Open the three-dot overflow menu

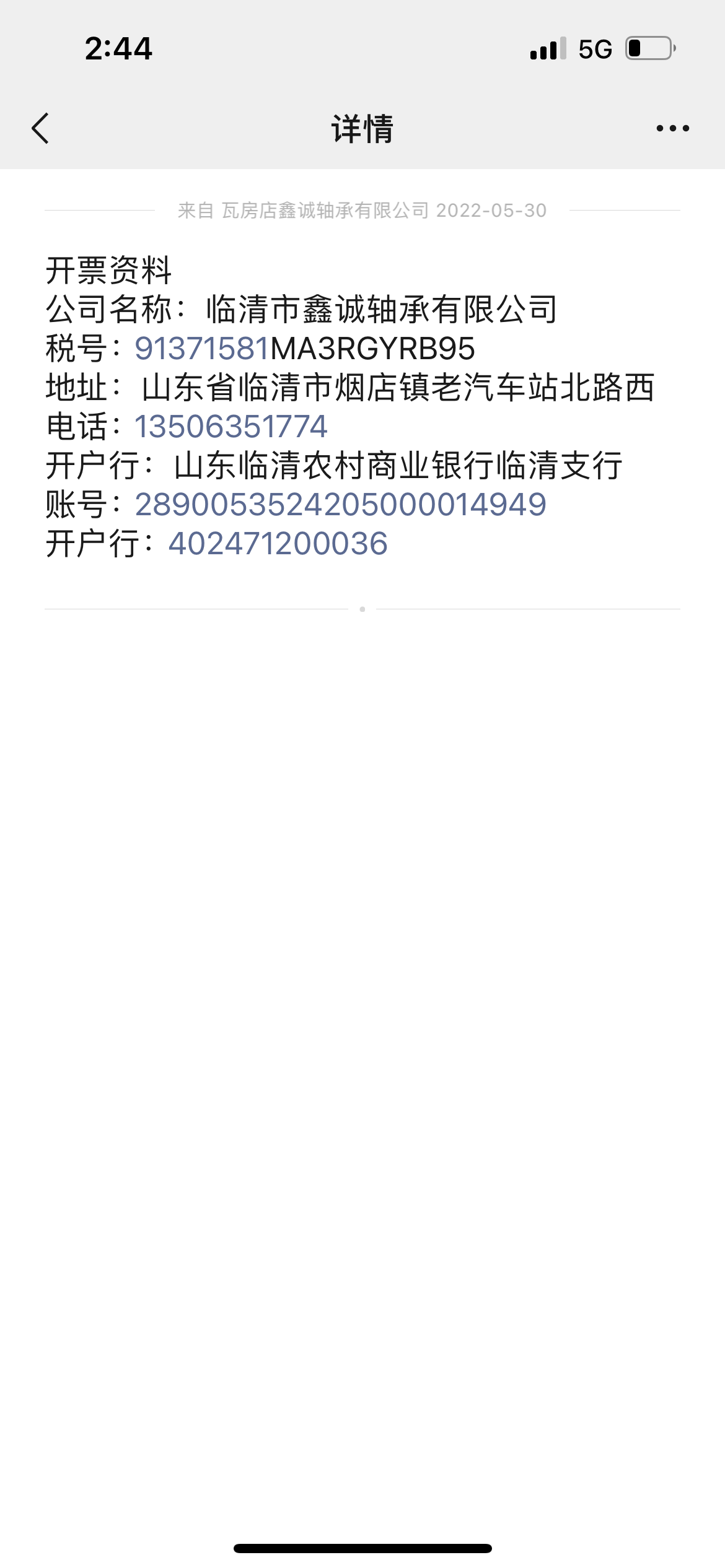point(672,129)
